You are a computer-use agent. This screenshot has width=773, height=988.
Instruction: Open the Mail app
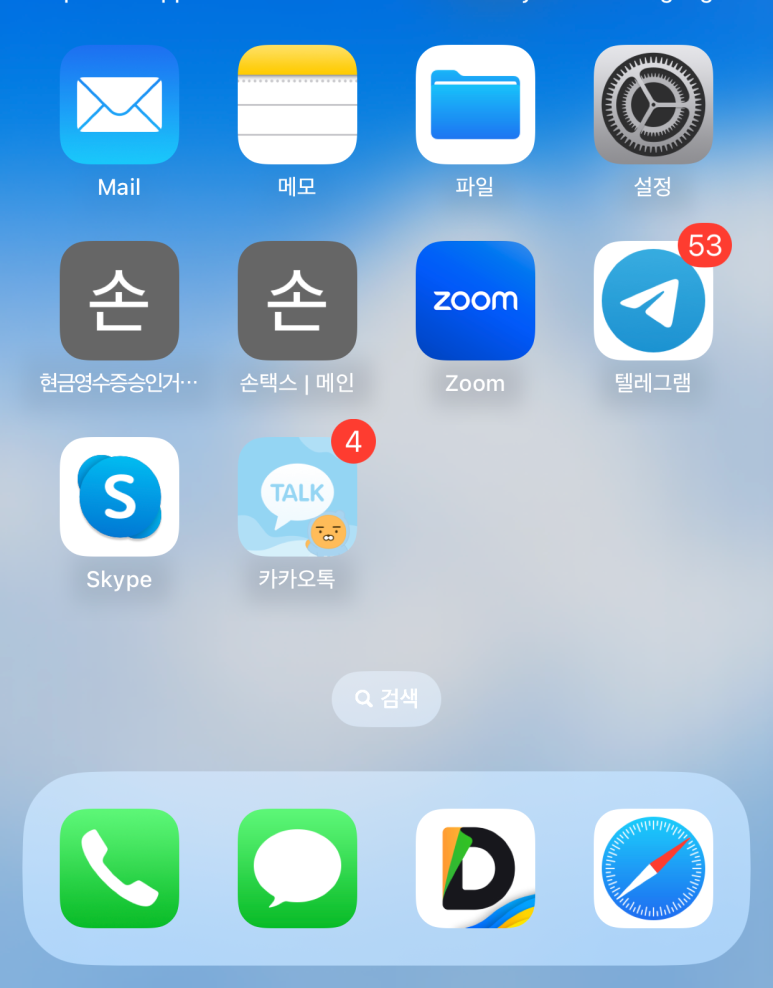(119, 105)
